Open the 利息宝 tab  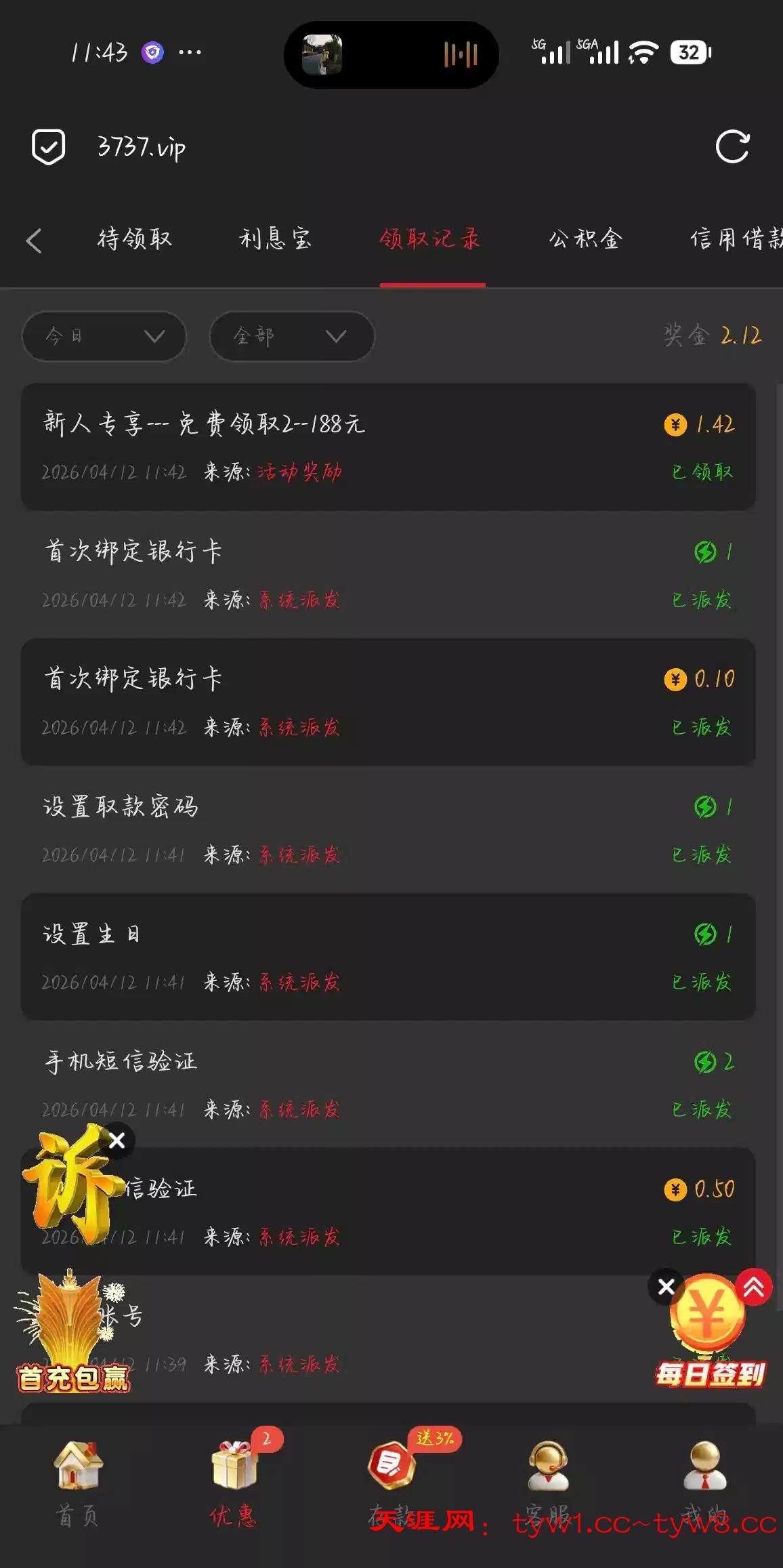click(275, 239)
